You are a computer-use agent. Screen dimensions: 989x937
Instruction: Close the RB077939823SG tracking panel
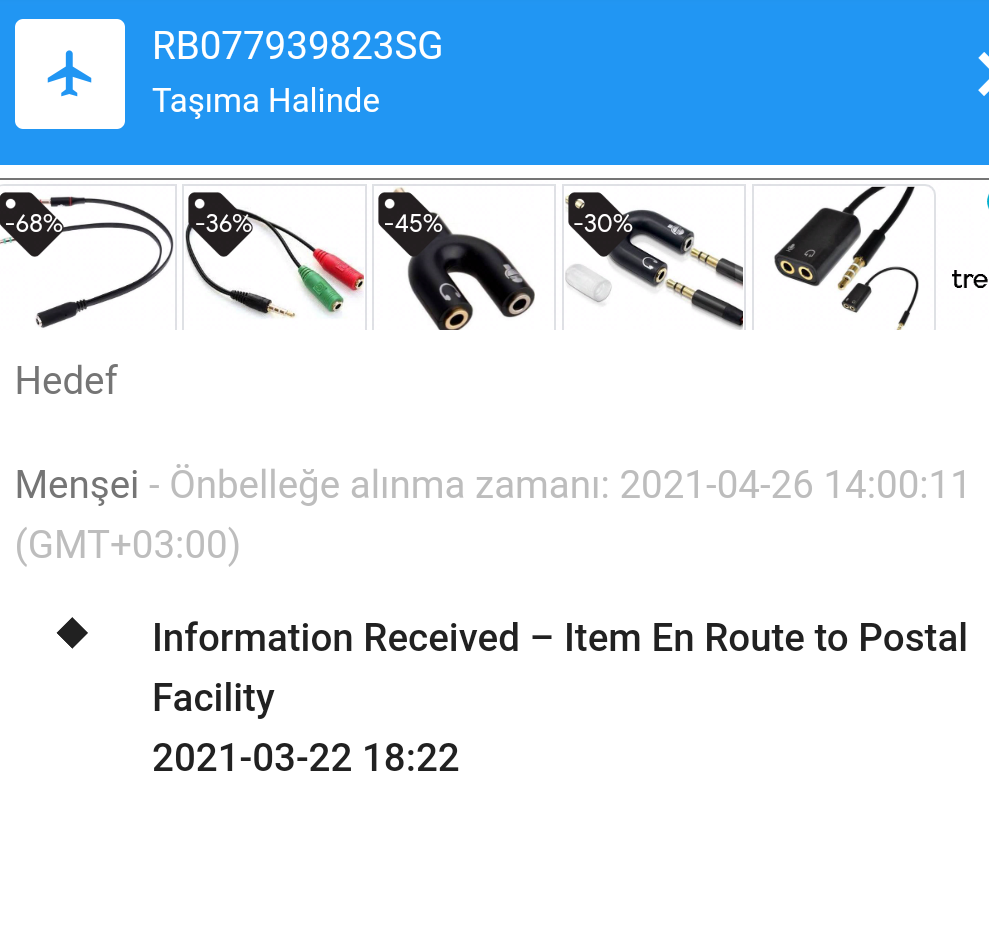[981, 75]
